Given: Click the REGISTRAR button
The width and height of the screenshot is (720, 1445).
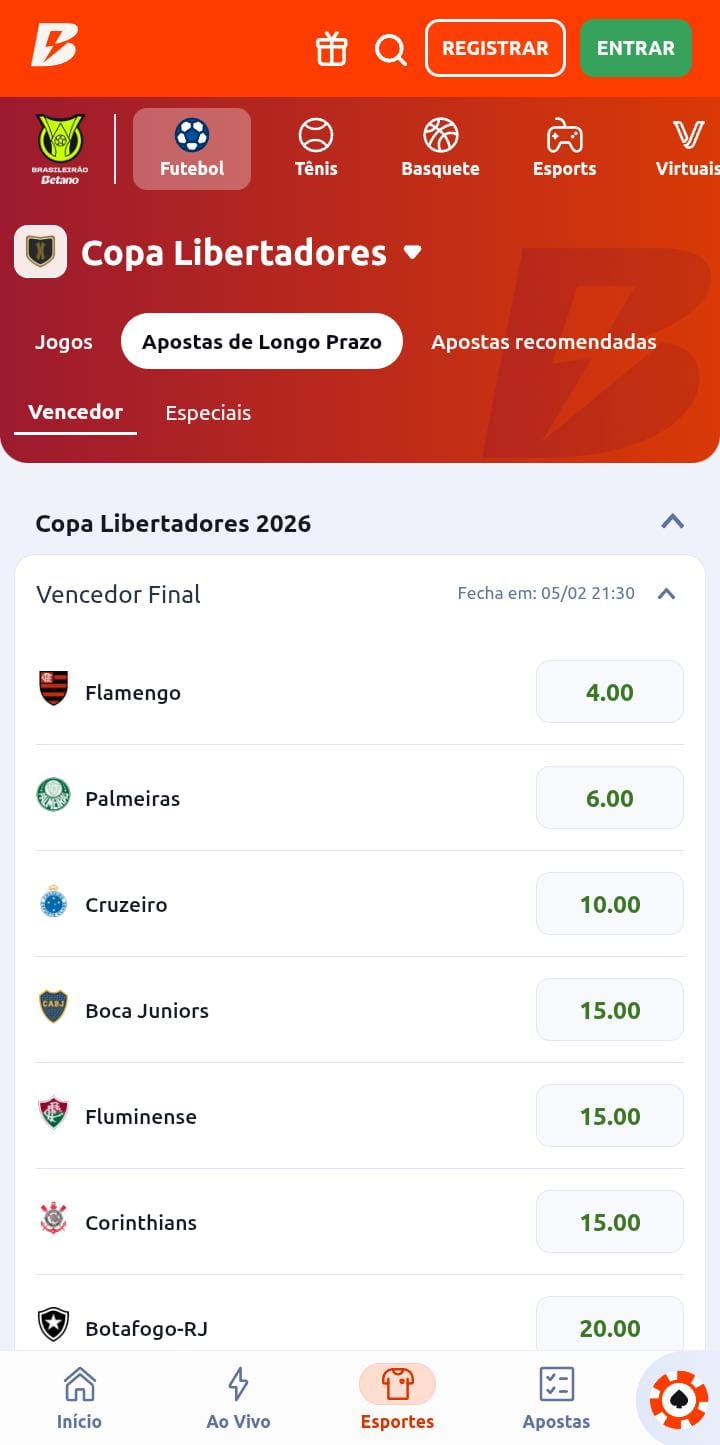Looking at the screenshot, I should 495,47.
